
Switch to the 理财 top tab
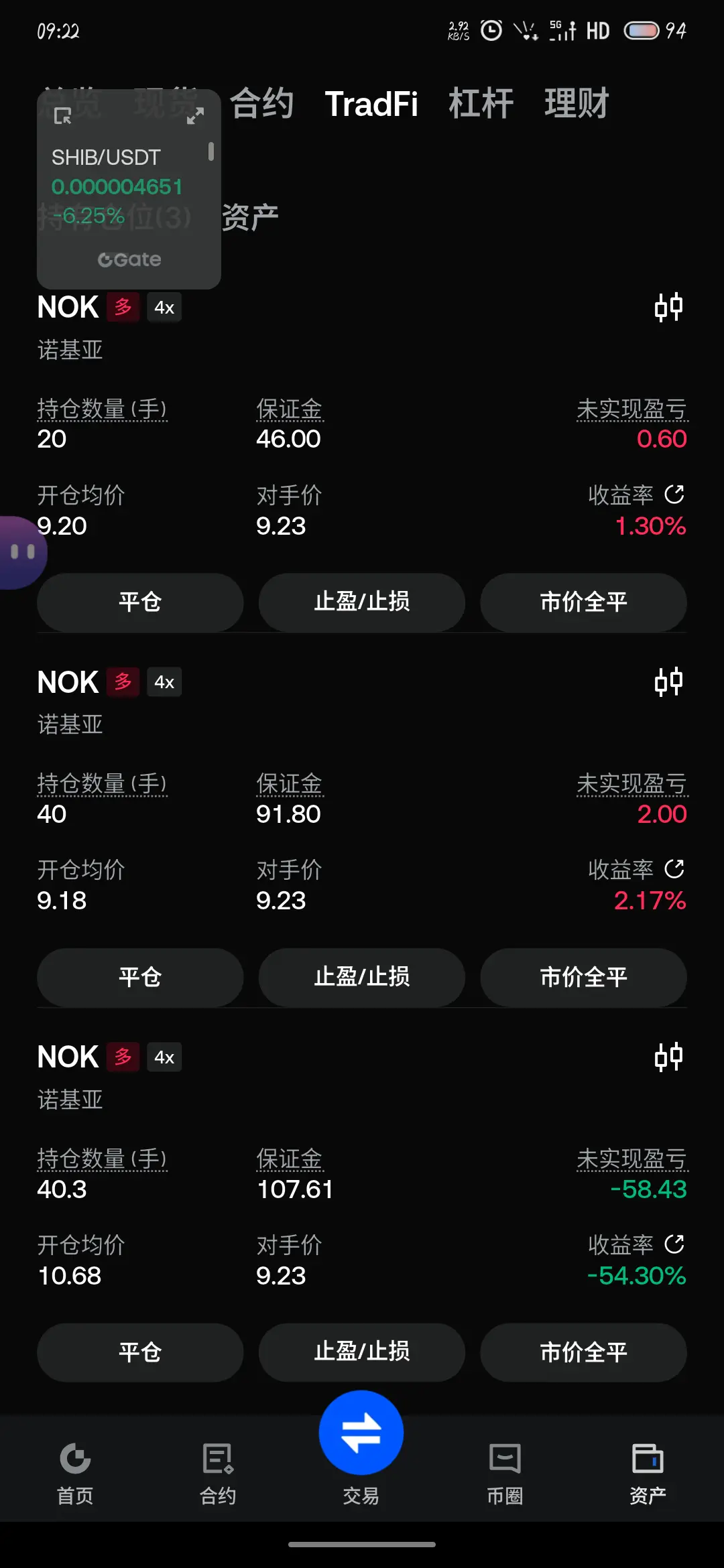pyautogui.click(x=577, y=104)
